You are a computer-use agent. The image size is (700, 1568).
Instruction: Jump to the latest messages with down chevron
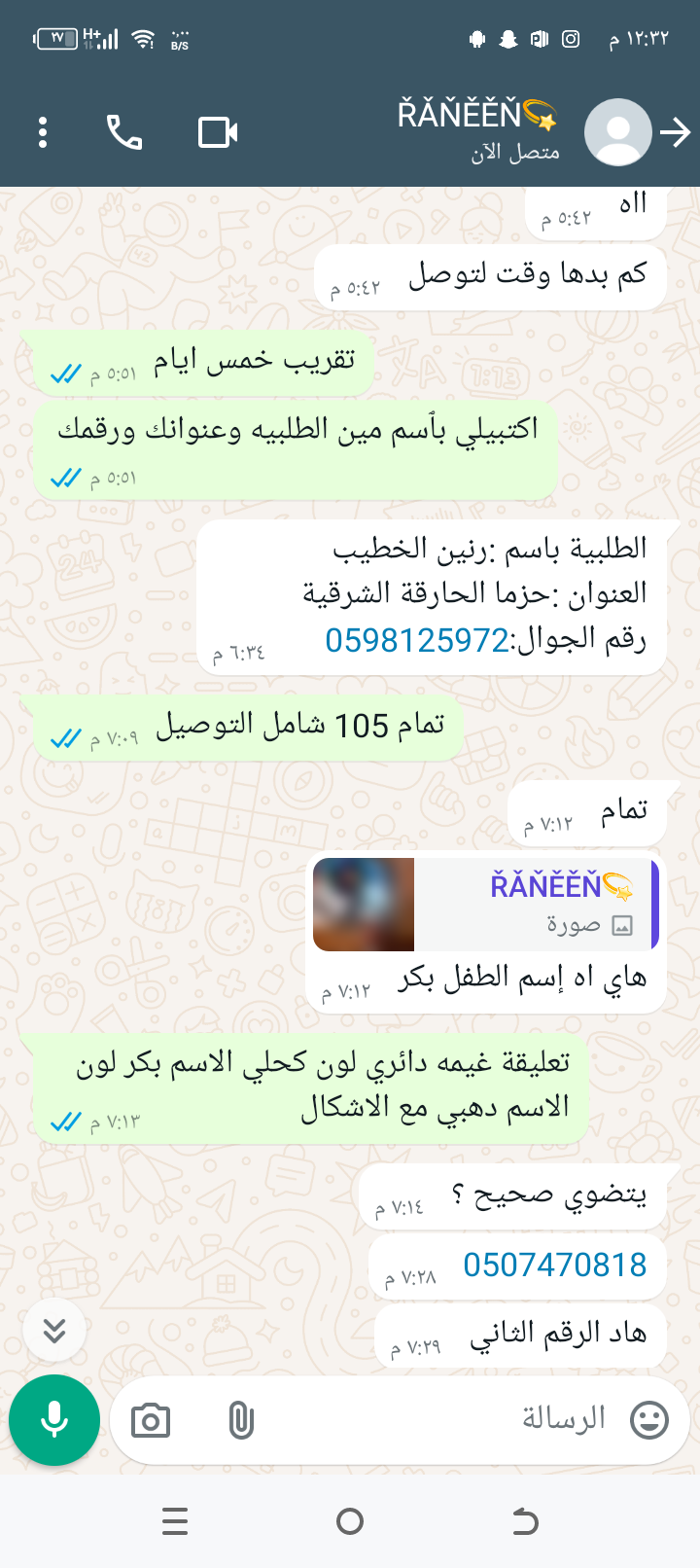54,1330
